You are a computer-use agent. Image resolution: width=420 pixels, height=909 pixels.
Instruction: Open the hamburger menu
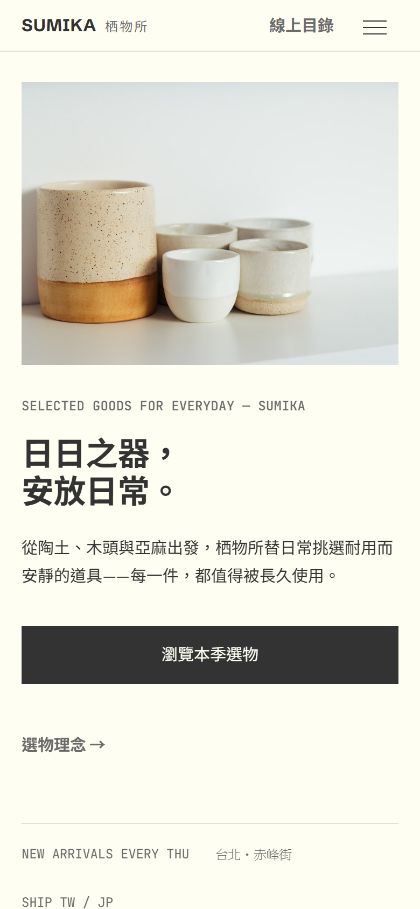pos(375,27)
